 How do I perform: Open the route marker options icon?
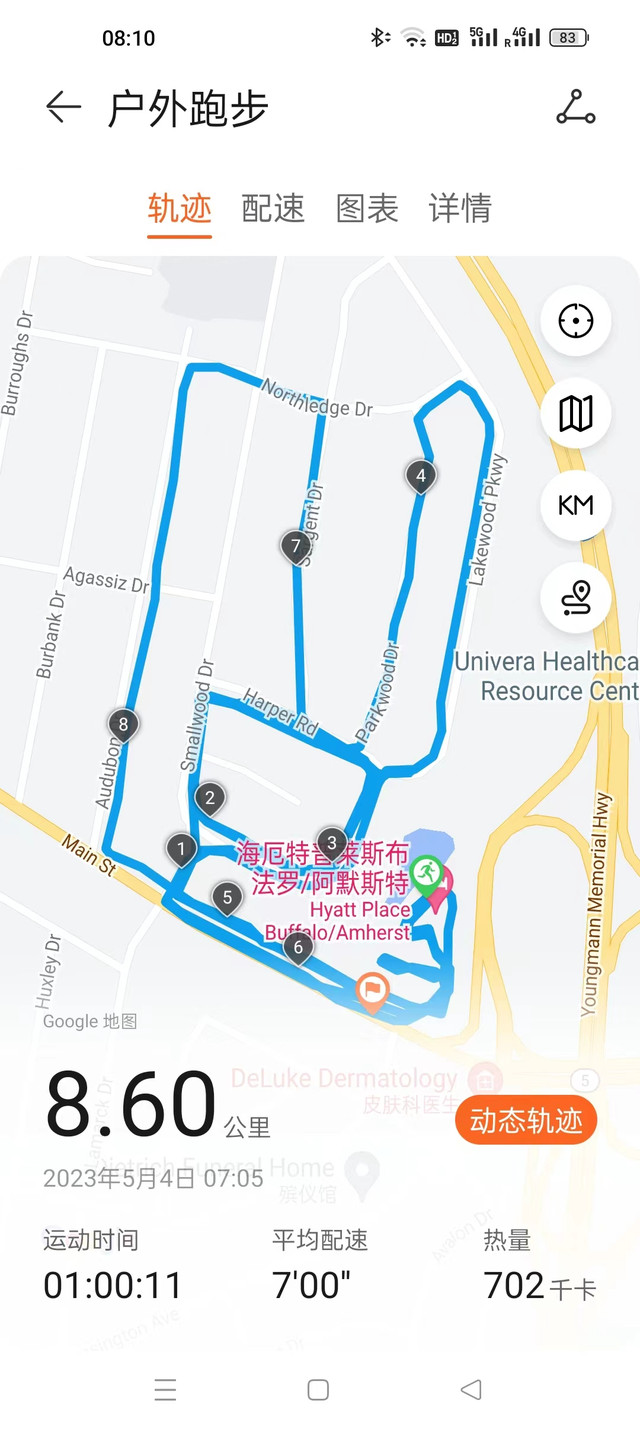576,597
